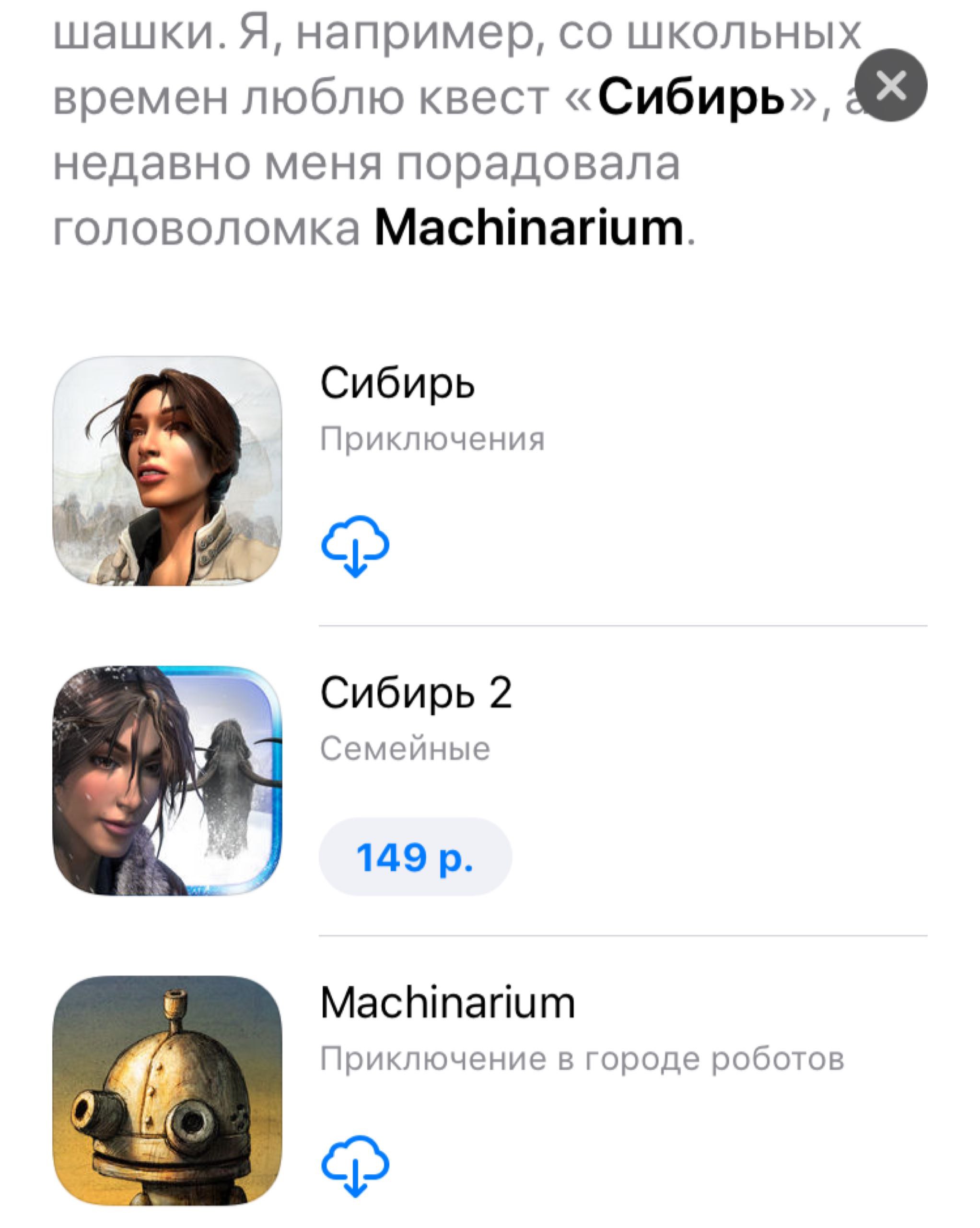Download Сибирь via the cloud icon

[355, 546]
